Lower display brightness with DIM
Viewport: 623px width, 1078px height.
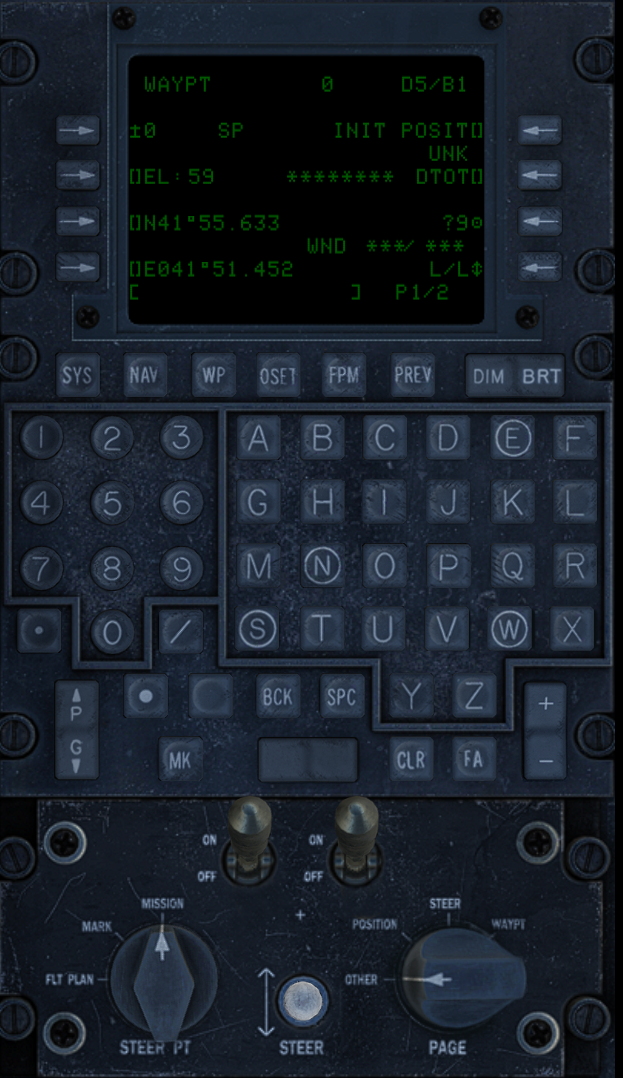[x=489, y=377]
